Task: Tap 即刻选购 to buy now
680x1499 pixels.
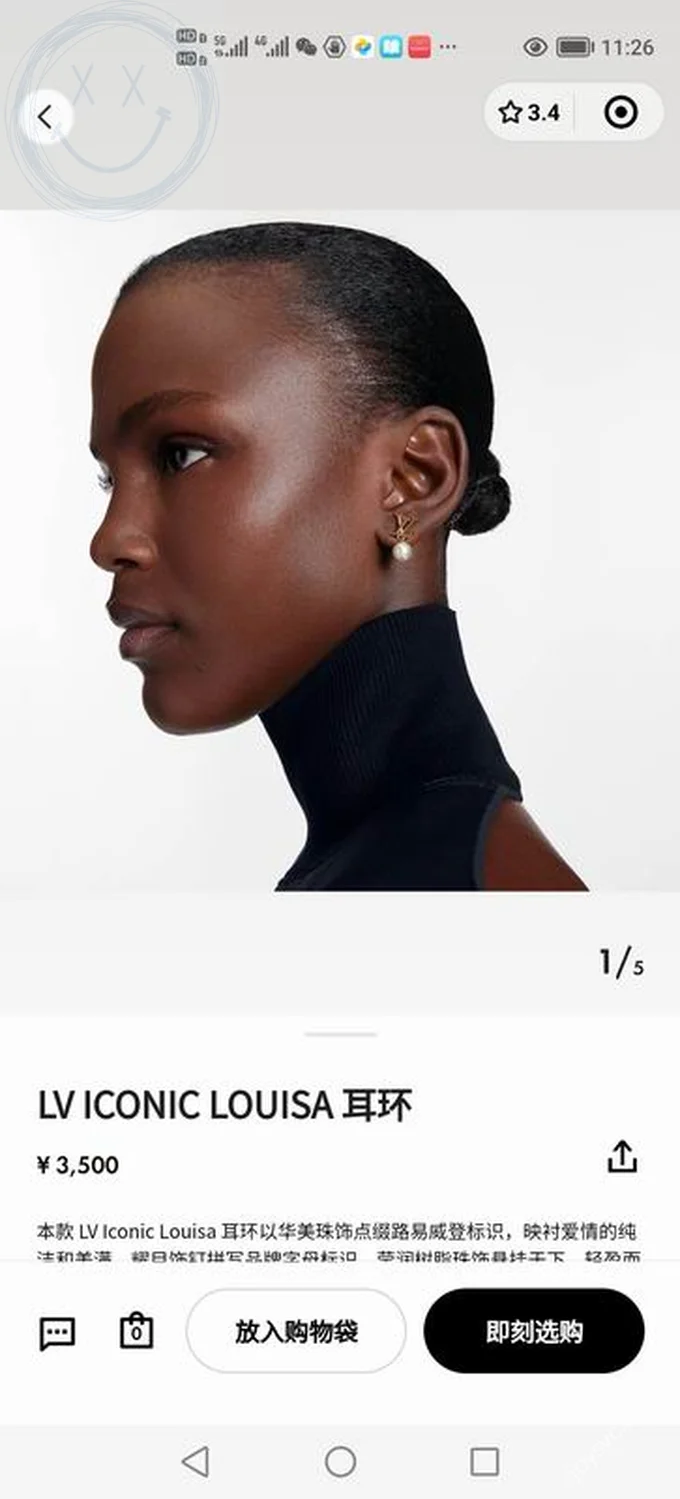Action: pos(534,1331)
